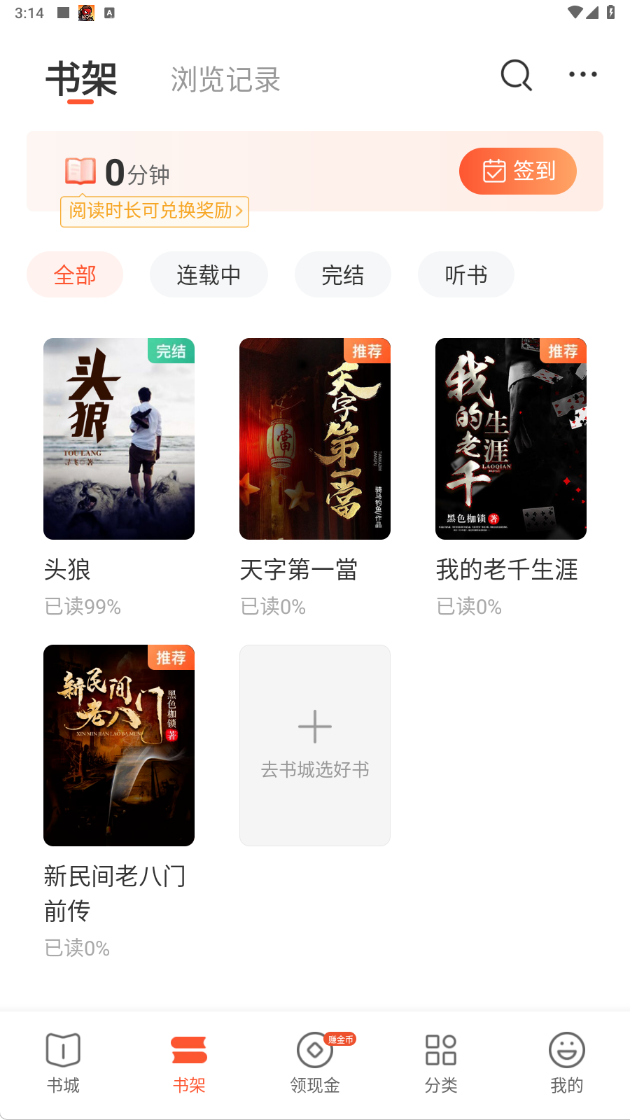The width and height of the screenshot is (630, 1120).
Task: Show the 听书 audiobook filter
Action: coord(466,275)
